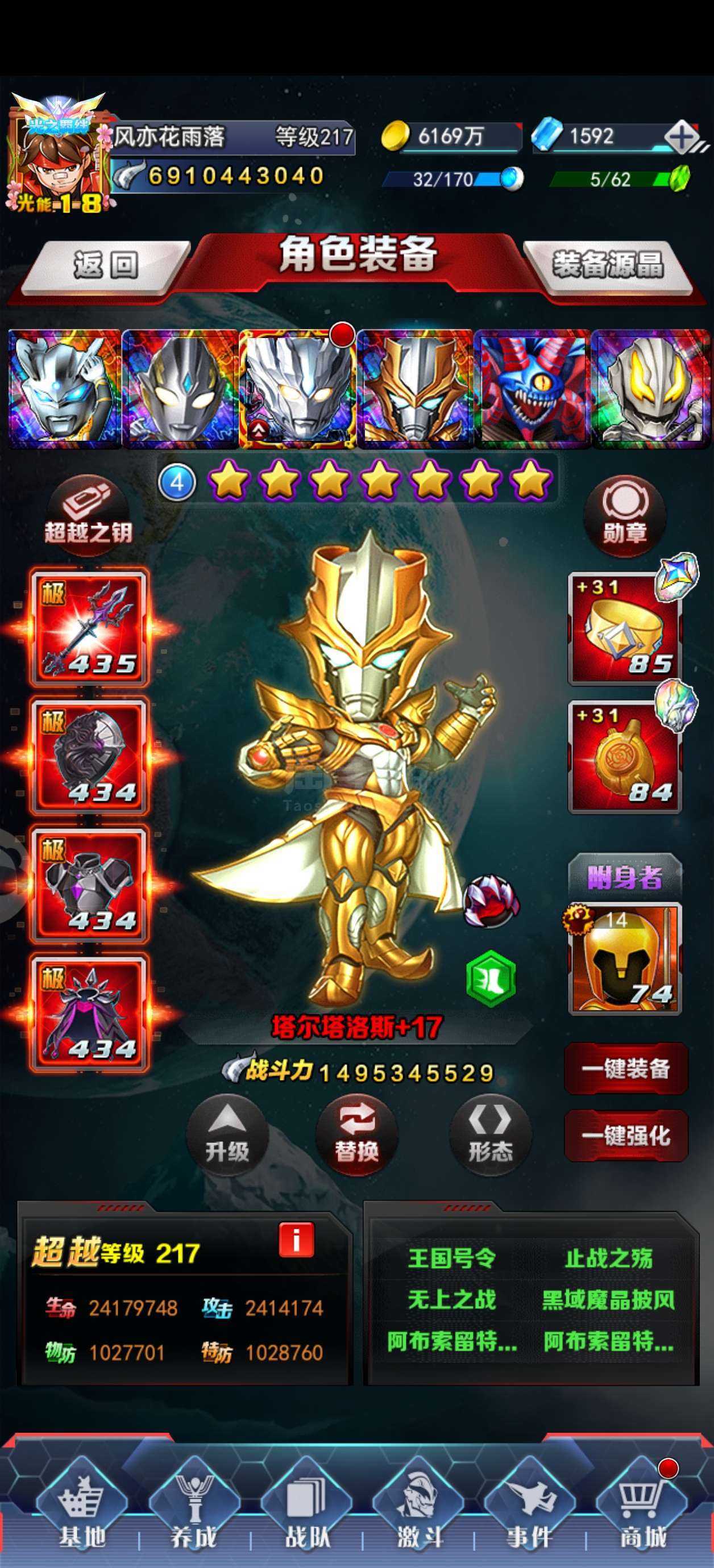Viewport: 714px width, 1568px height.
Task: Open the red info icon beside 超越等级
Action: click(297, 1240)
